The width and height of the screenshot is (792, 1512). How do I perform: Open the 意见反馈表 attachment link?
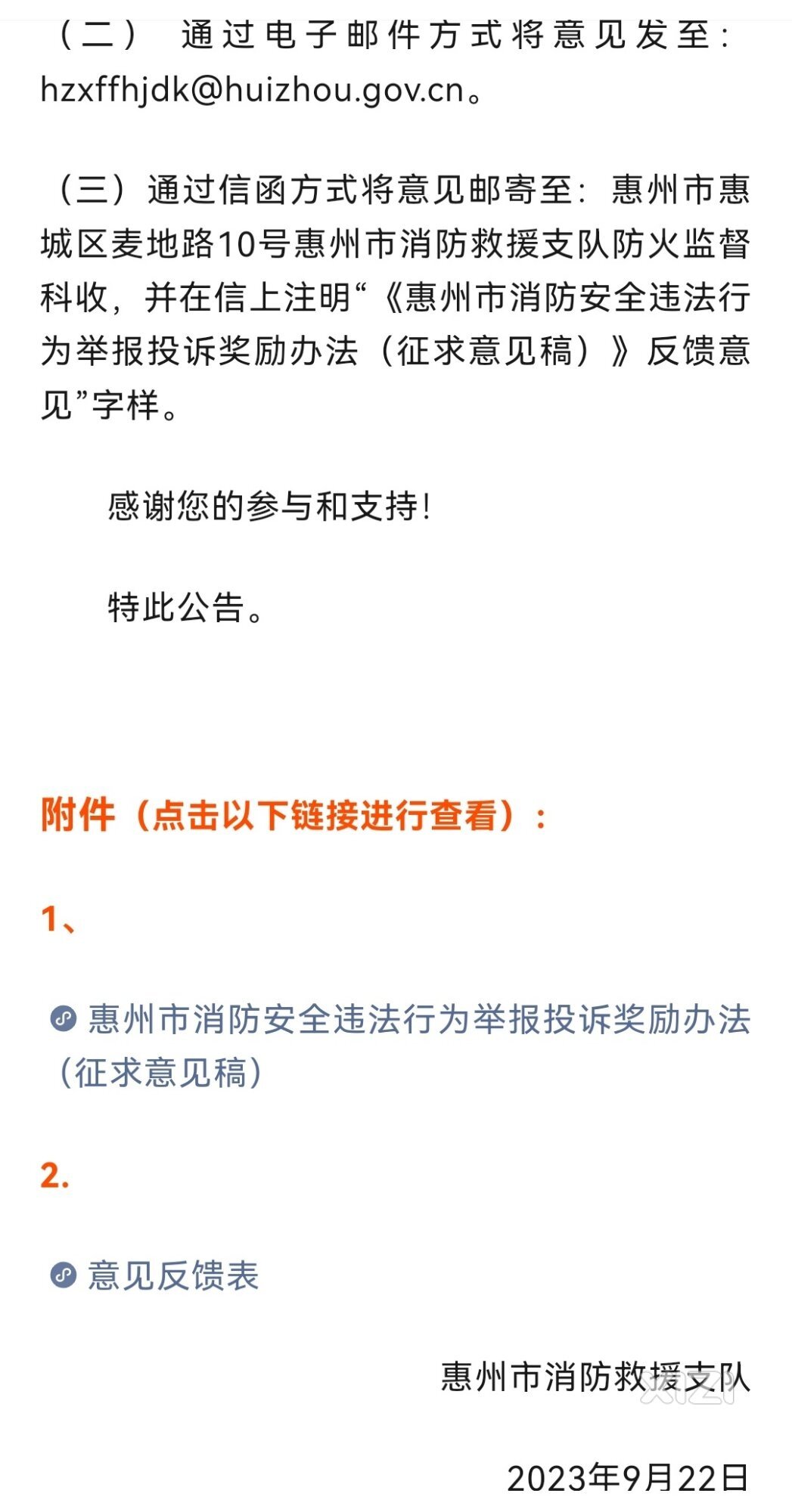coord(154,1275)
